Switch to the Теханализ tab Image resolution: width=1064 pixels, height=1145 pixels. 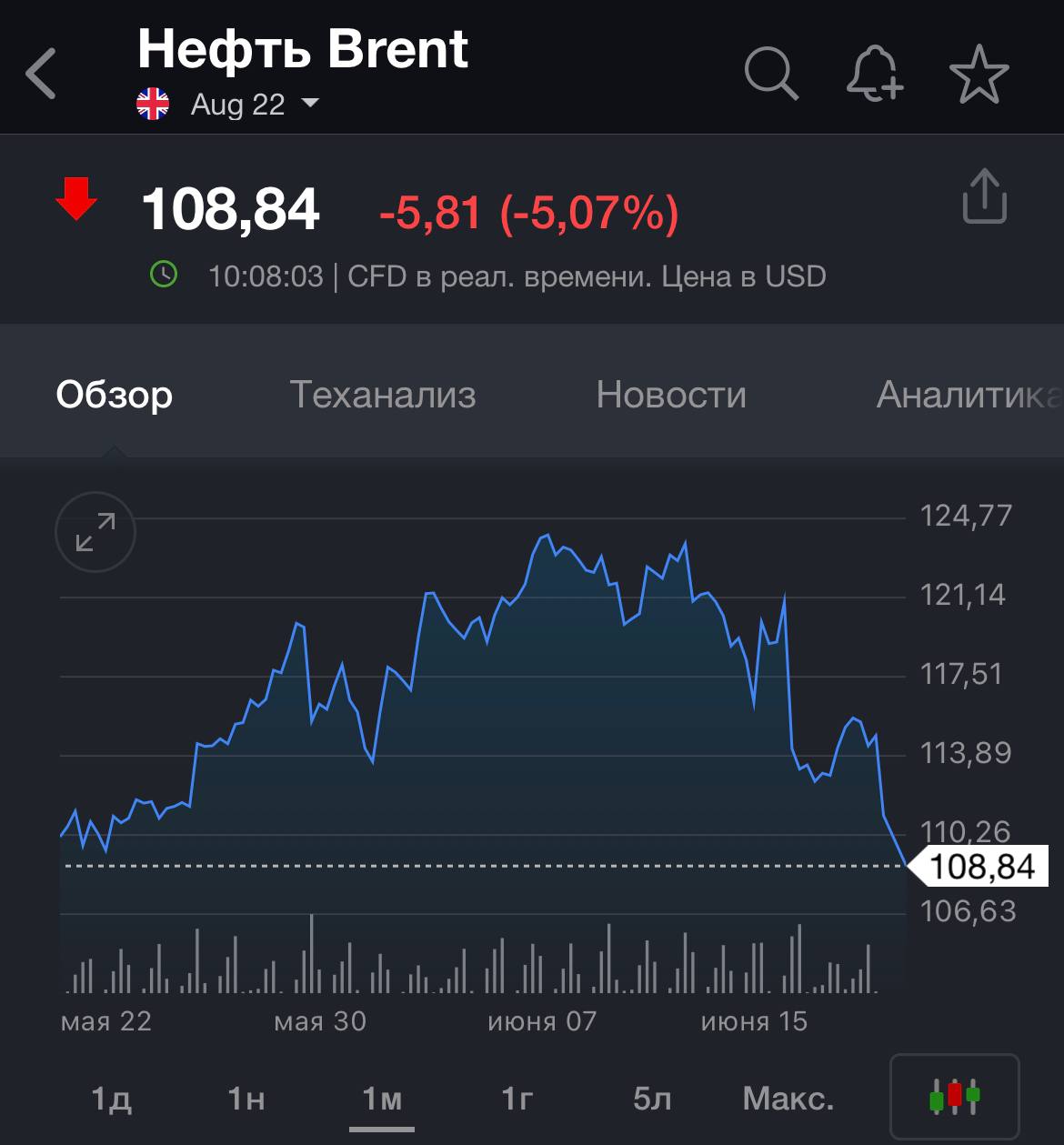tap(382, 395)
